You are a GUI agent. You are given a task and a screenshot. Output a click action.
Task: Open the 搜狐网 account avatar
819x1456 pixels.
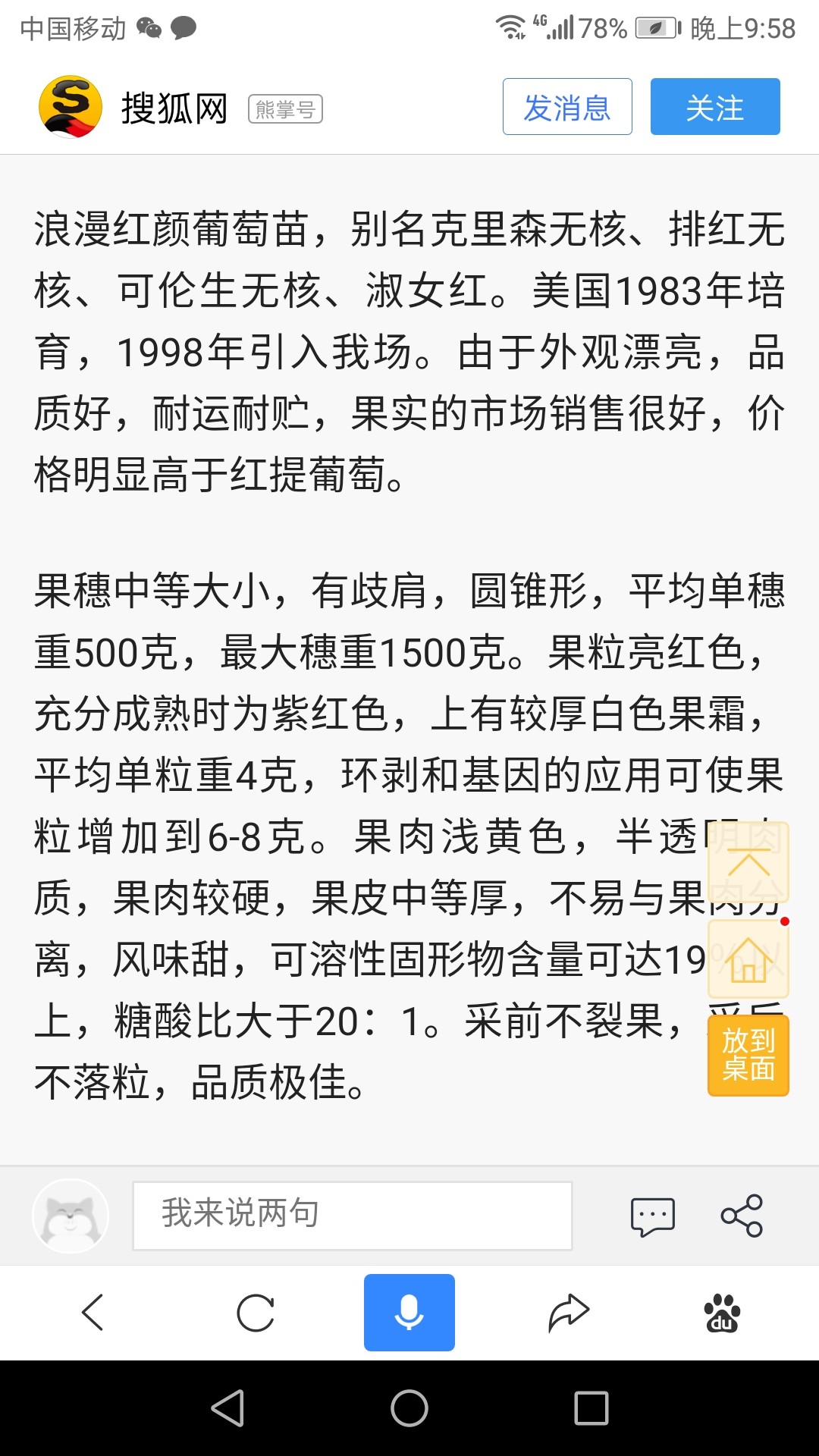71,107
